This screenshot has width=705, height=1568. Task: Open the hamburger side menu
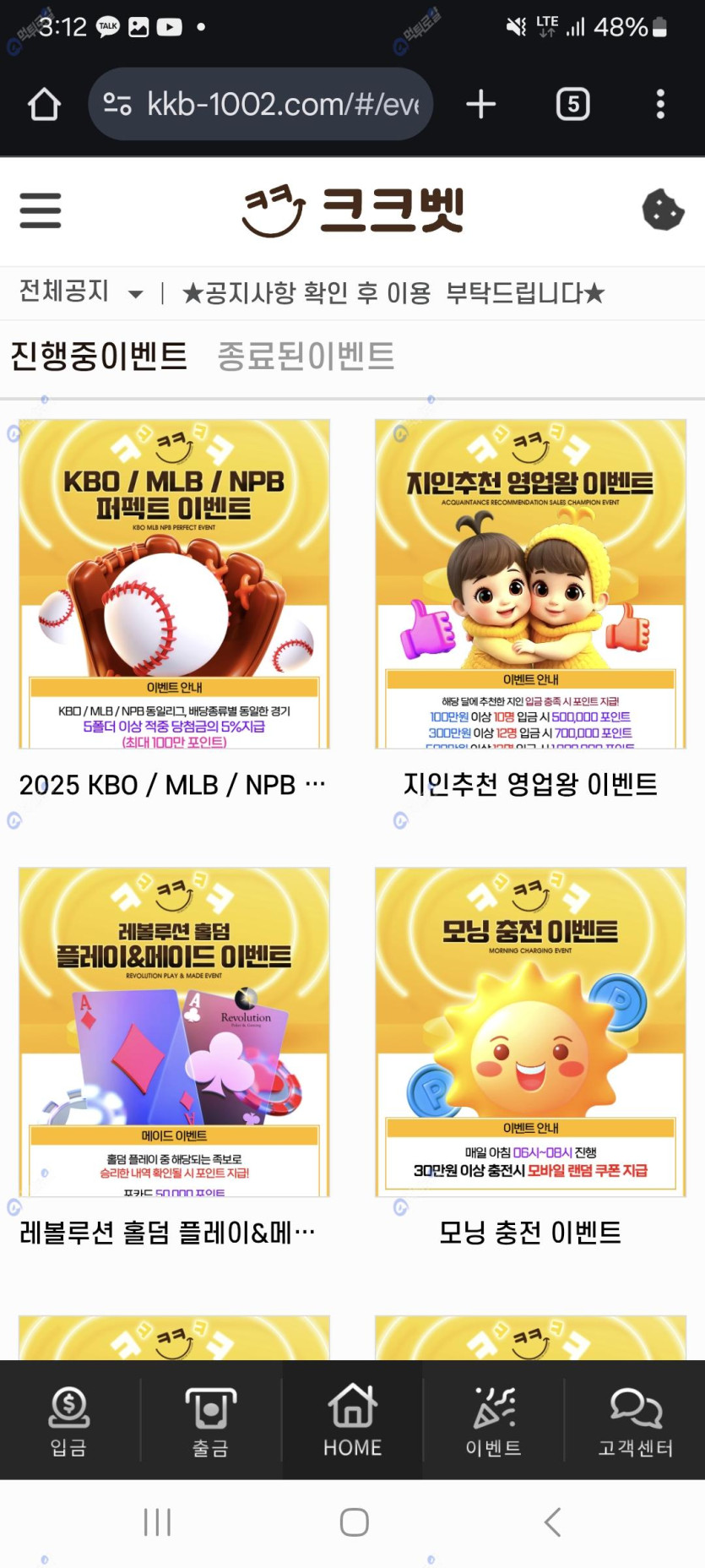40,210
